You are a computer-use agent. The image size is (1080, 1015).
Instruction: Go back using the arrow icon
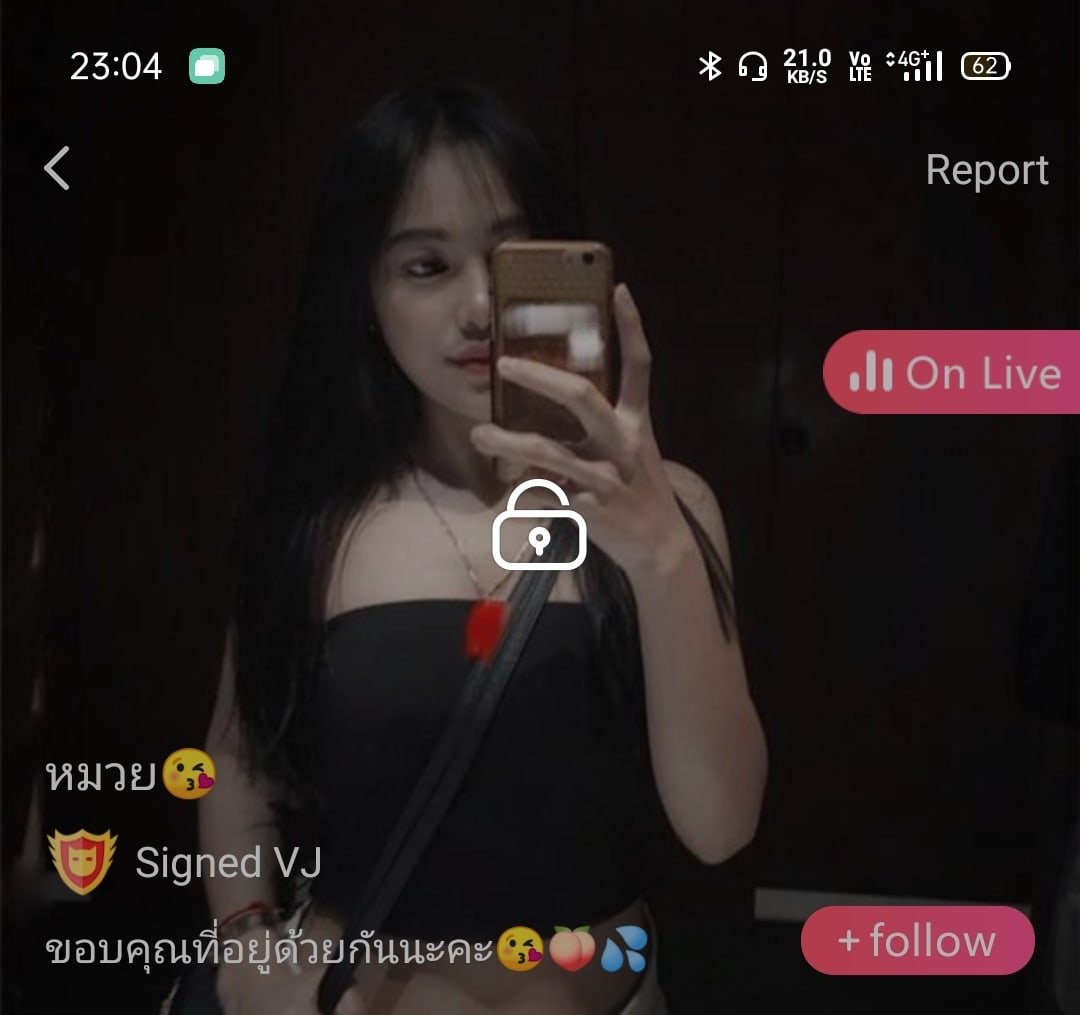point(58,168)
